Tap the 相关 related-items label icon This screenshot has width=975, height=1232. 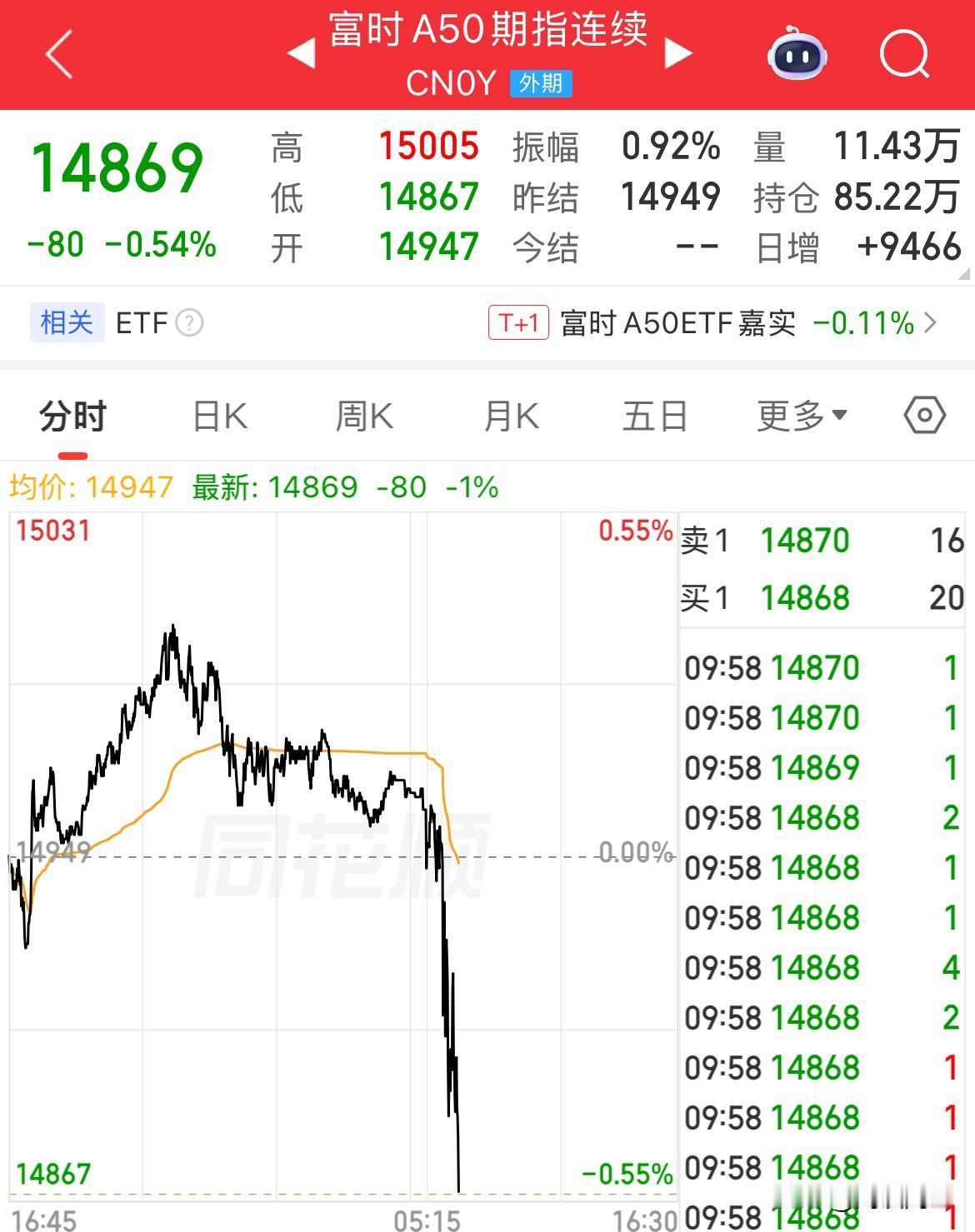click(67, 323)
